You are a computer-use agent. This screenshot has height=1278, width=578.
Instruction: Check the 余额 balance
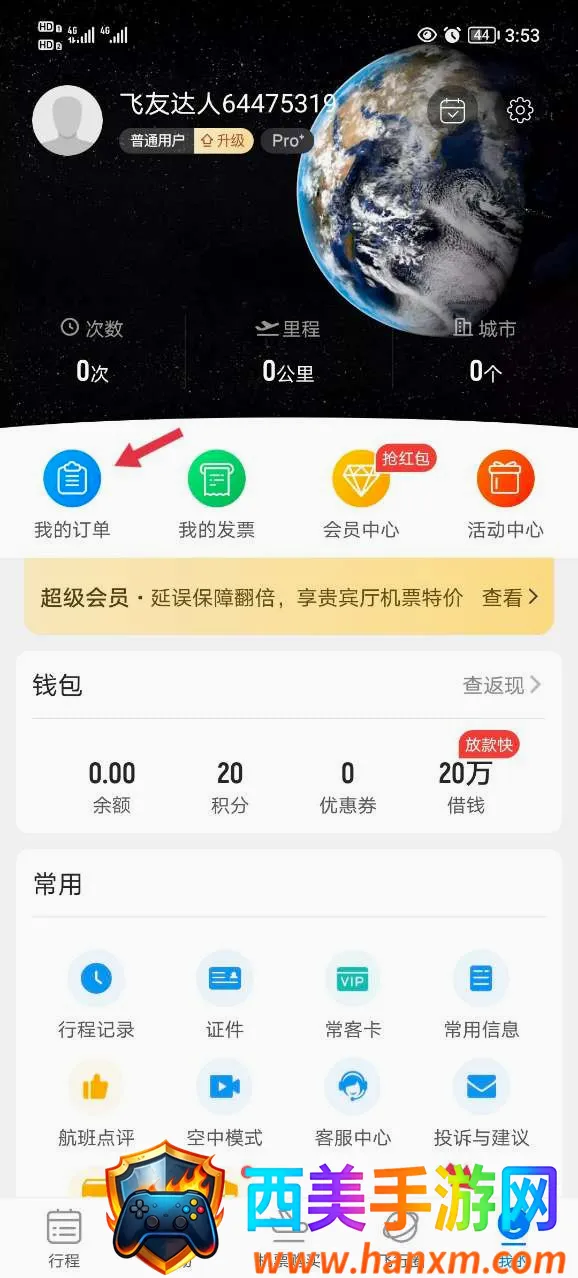112,787
